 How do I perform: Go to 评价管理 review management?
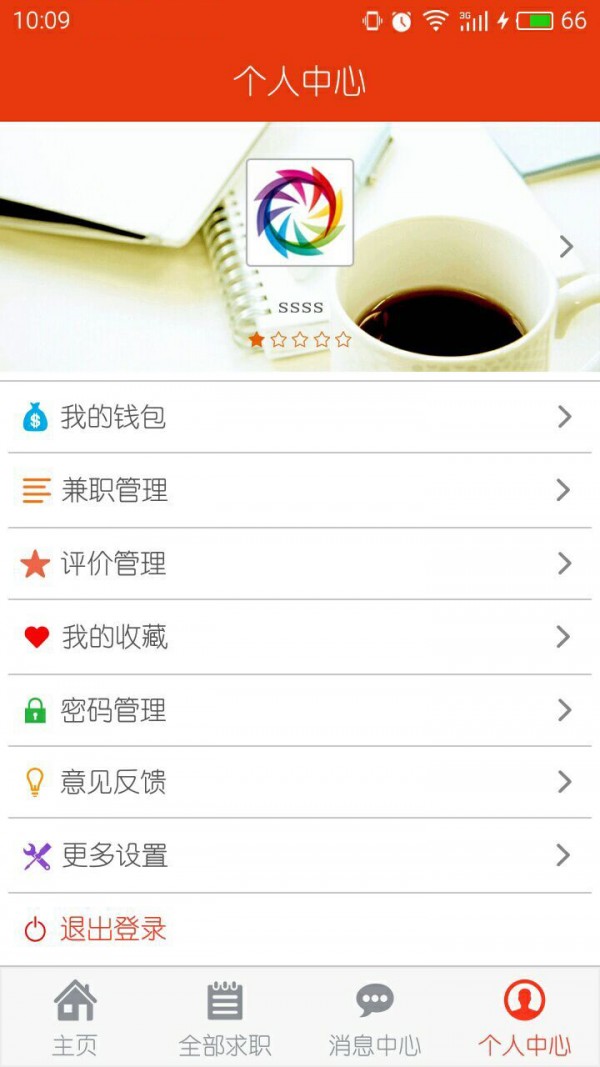[x=300, y=564]
